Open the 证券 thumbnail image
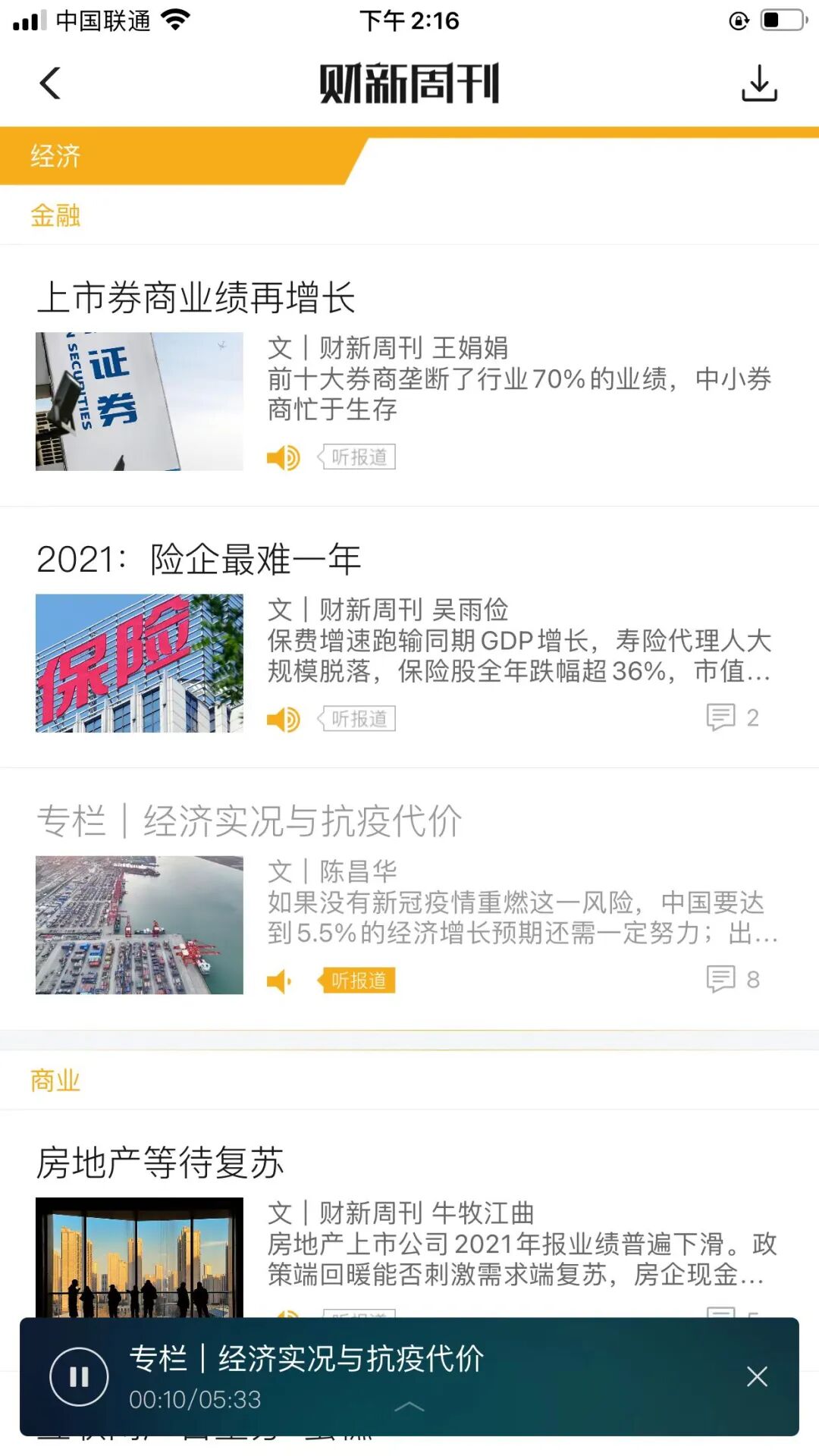The width and height of the screenshot is (819, 1456). (140, 401)
